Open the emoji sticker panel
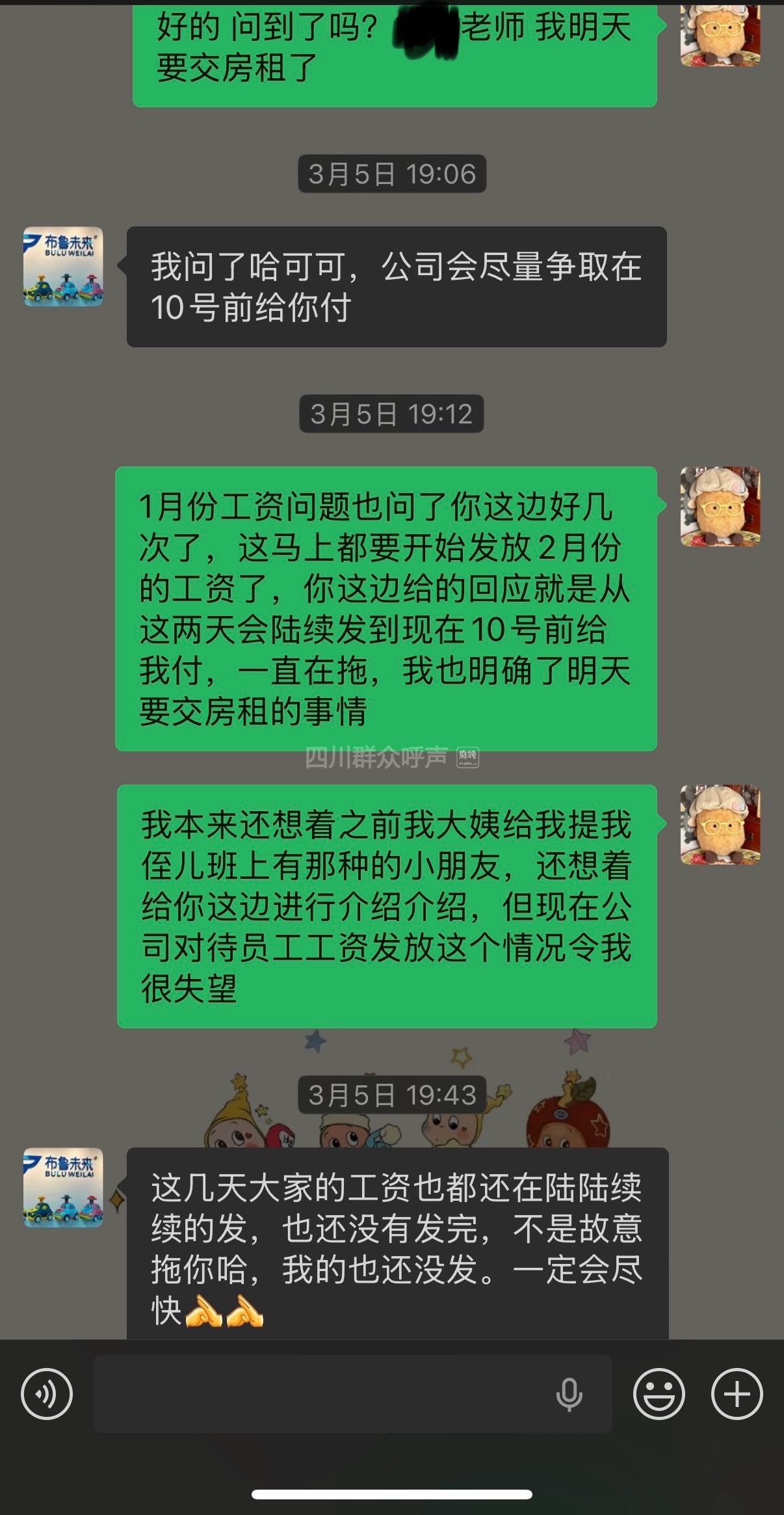This screenshot has height=1515, width=784. (659, 1394)
